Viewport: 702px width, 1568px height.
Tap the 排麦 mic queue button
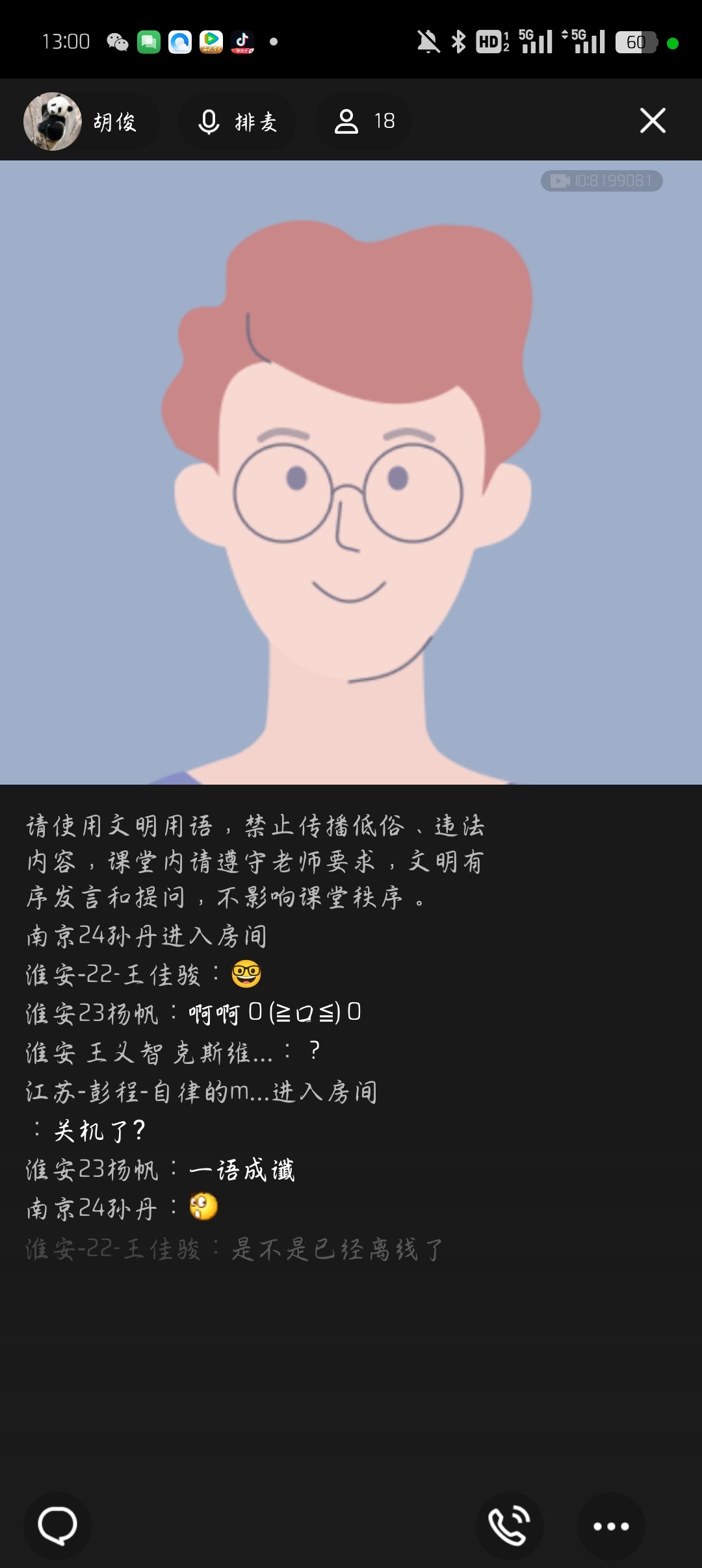pyautogui.click(x=238, y=121)
